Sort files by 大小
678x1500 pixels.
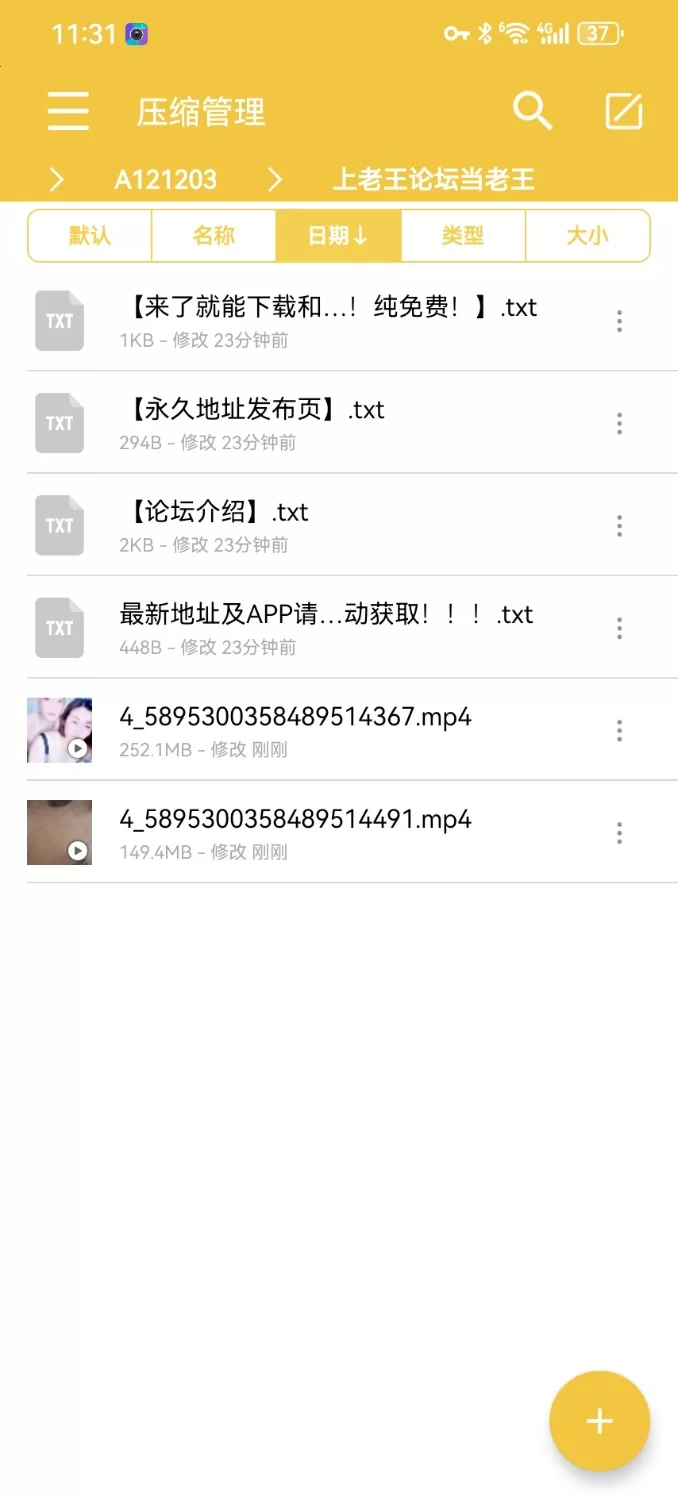click(587, 236)
